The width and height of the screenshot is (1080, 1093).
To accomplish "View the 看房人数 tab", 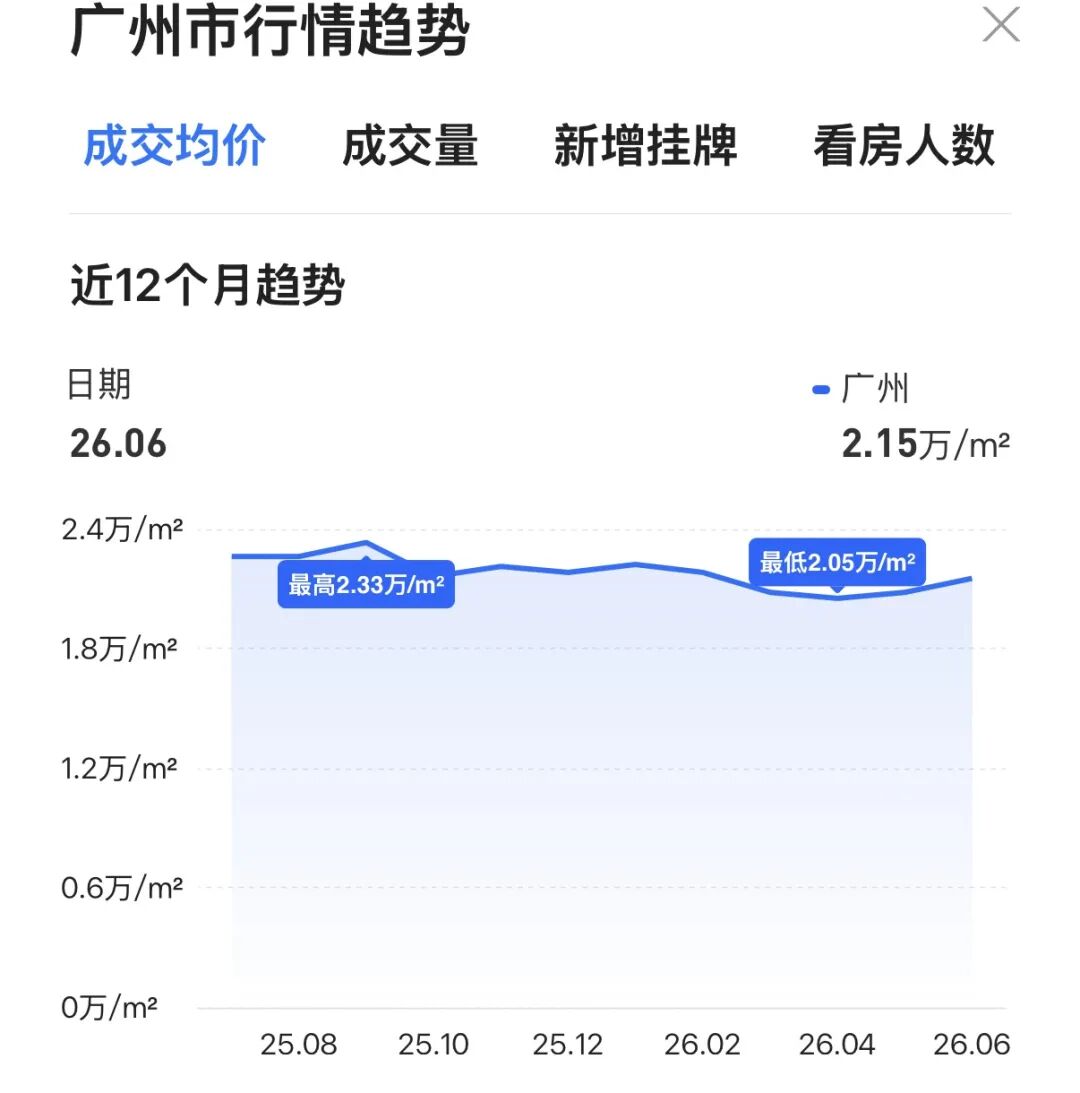I will 904,146.
